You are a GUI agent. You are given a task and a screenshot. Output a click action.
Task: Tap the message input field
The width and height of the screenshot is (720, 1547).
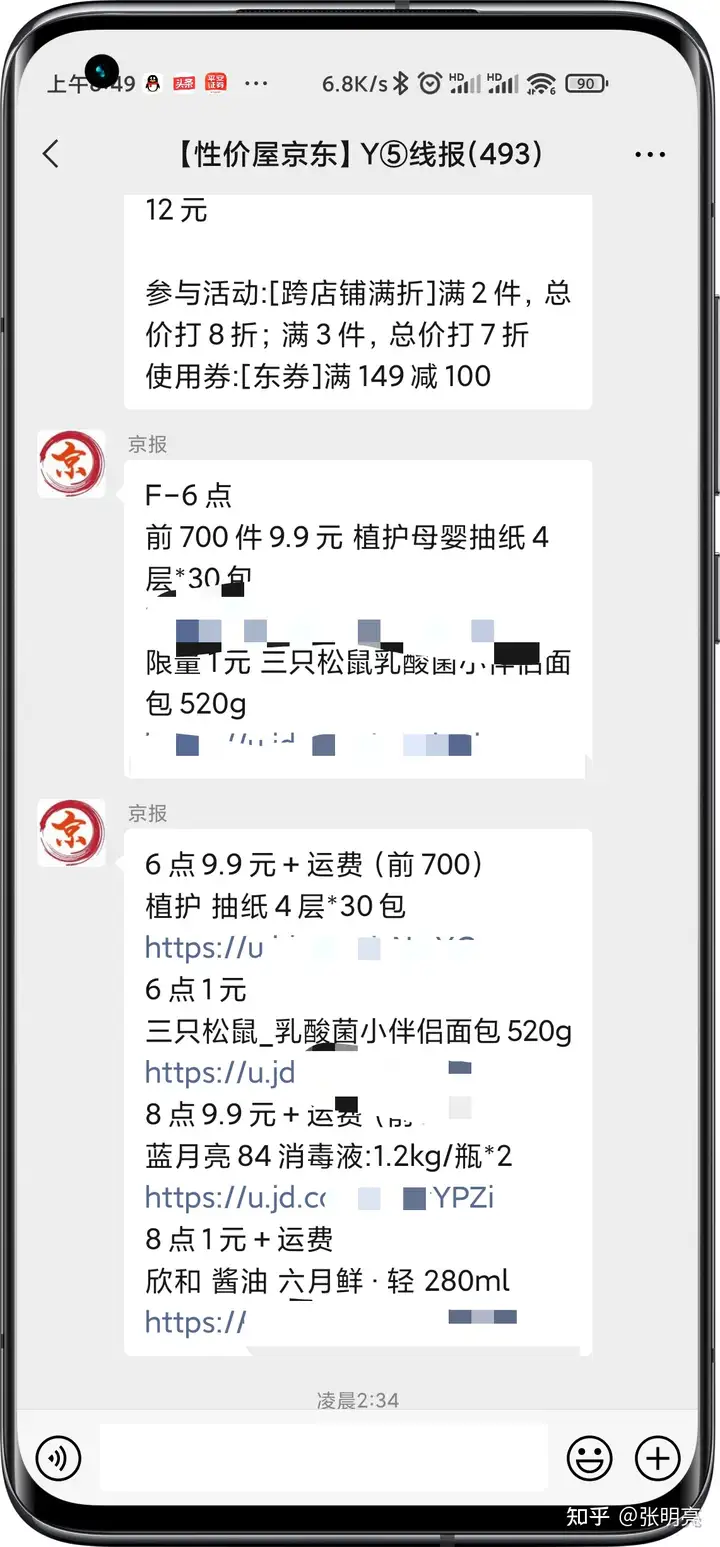(x=323, y=1458)
